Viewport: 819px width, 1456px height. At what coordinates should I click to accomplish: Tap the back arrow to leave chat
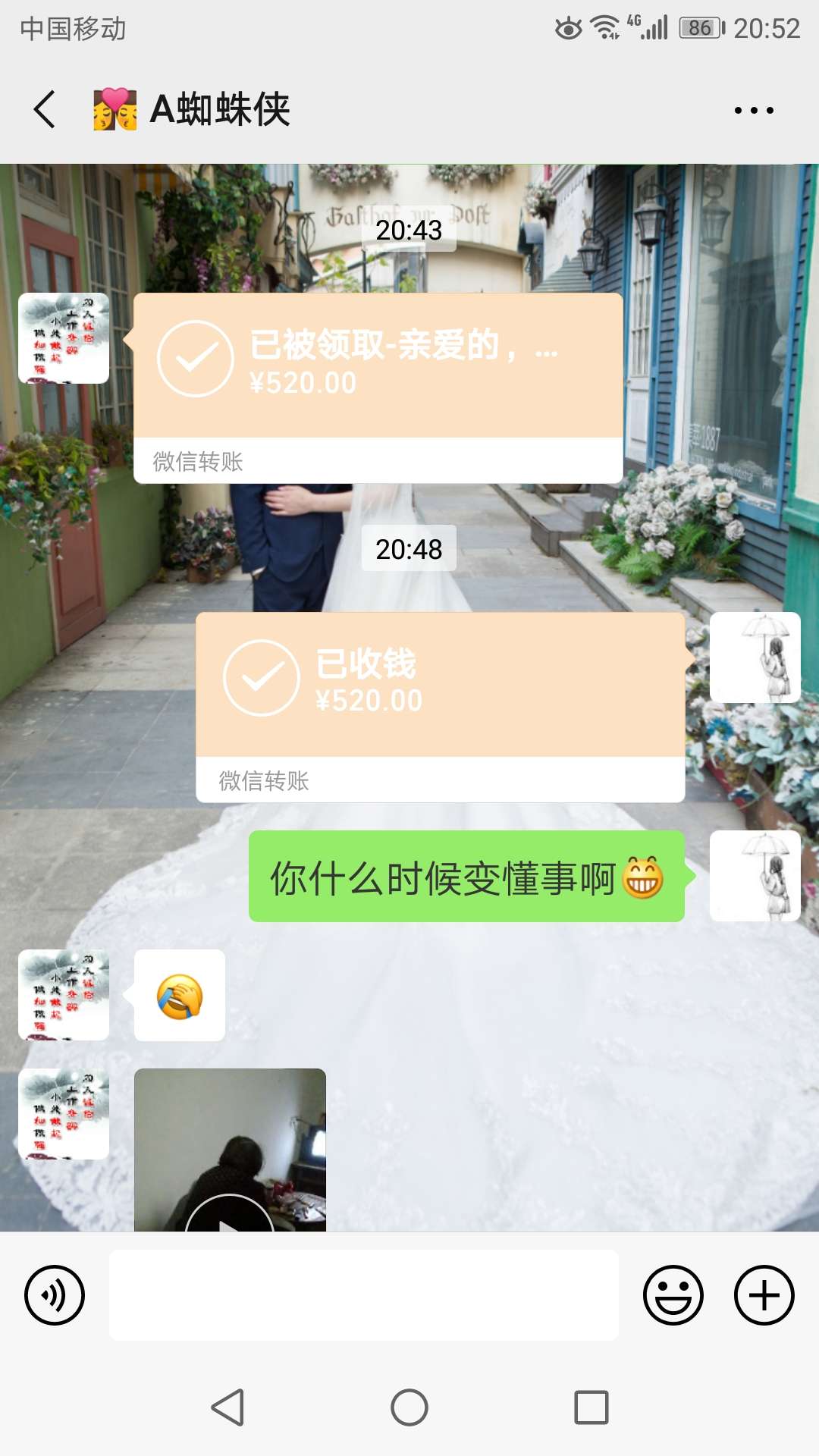pos(43,108)
